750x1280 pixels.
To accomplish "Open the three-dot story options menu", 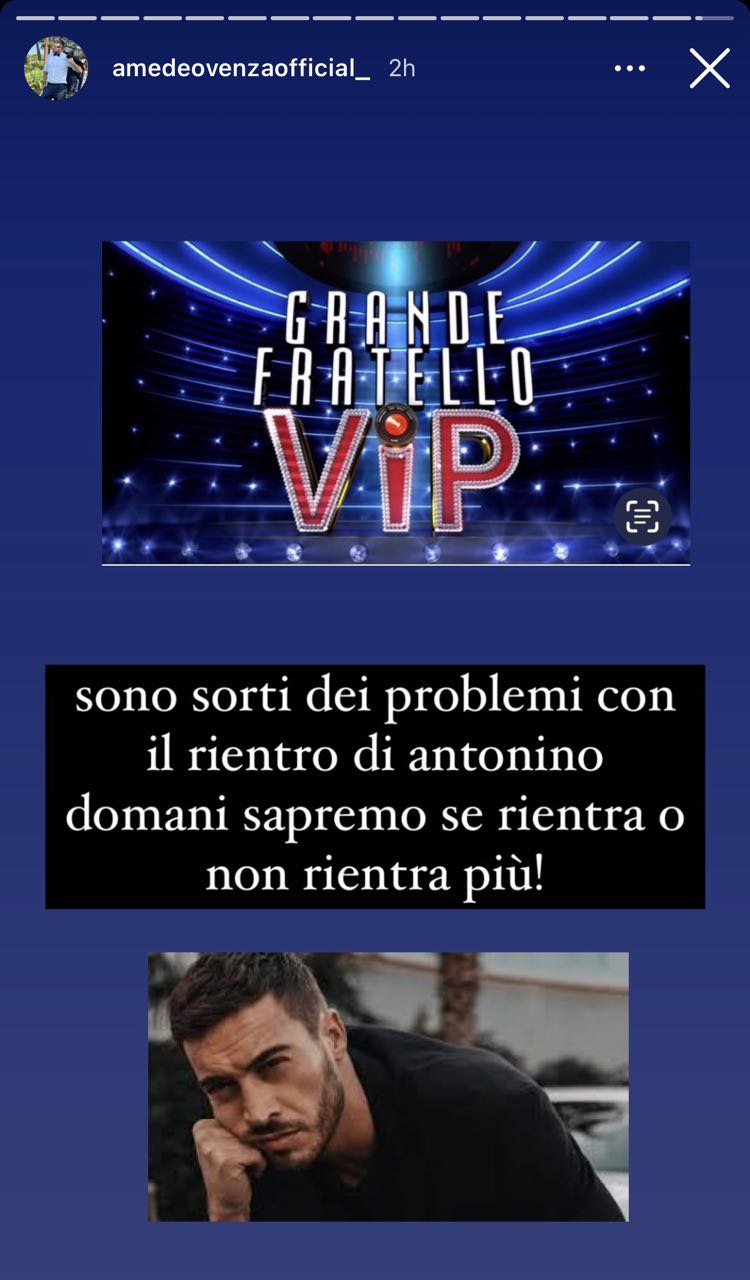I will 630,69.
